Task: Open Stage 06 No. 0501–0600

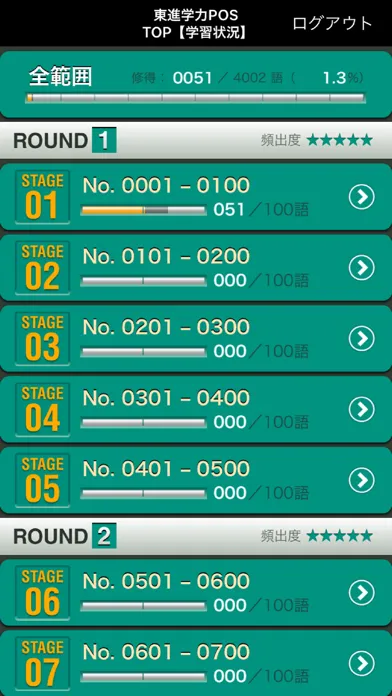Action: pos(196,593)
